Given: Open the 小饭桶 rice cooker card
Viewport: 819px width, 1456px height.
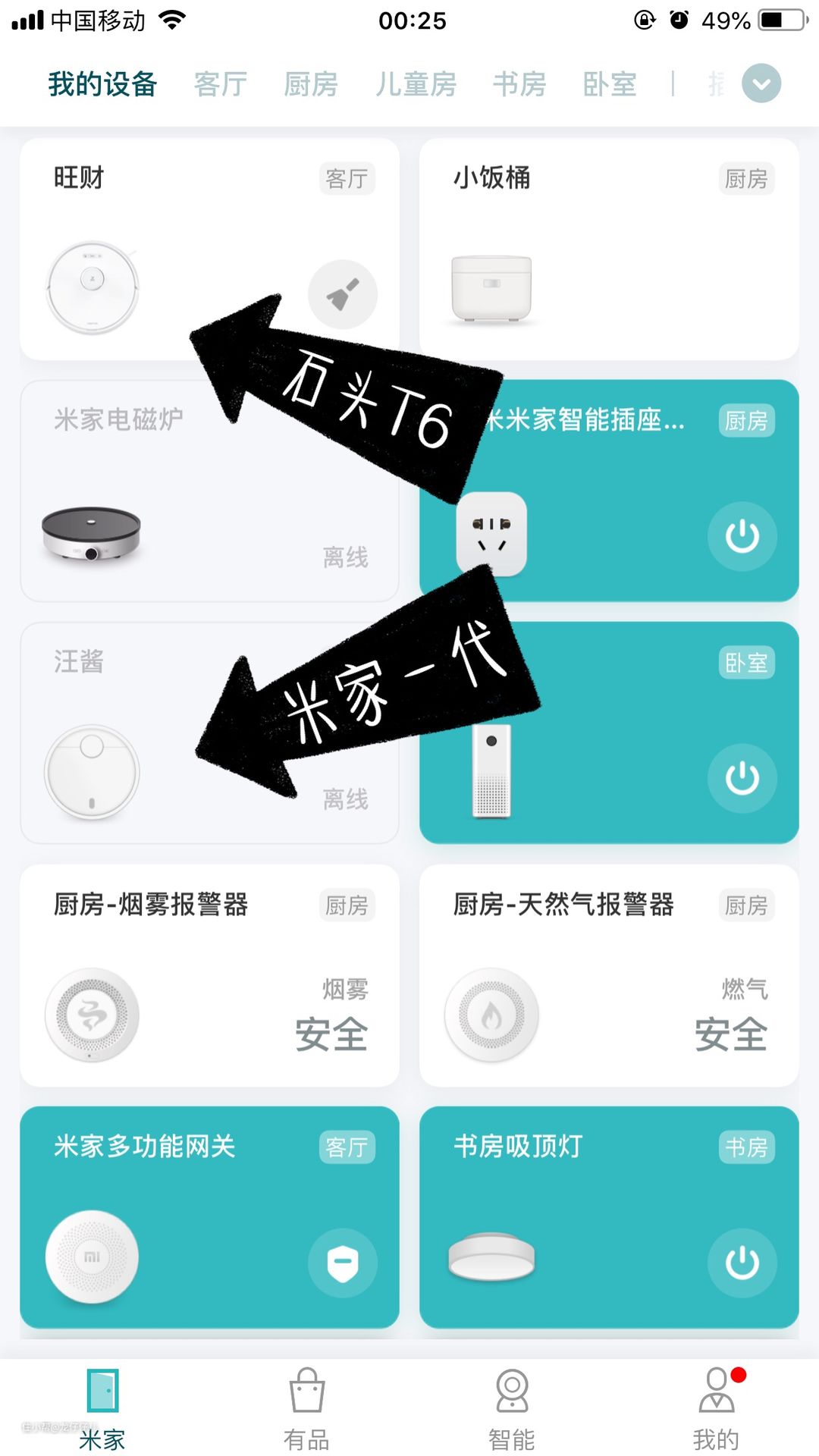Looking at the screenshot, I should [x=608, y=249].
